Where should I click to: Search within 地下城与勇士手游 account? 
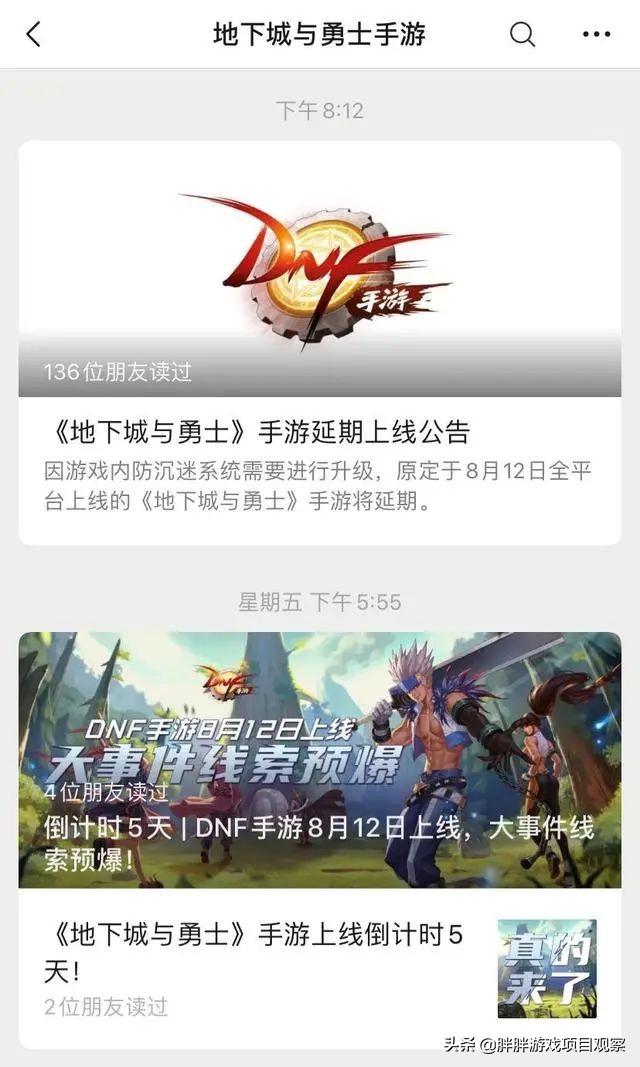(522, 35)
